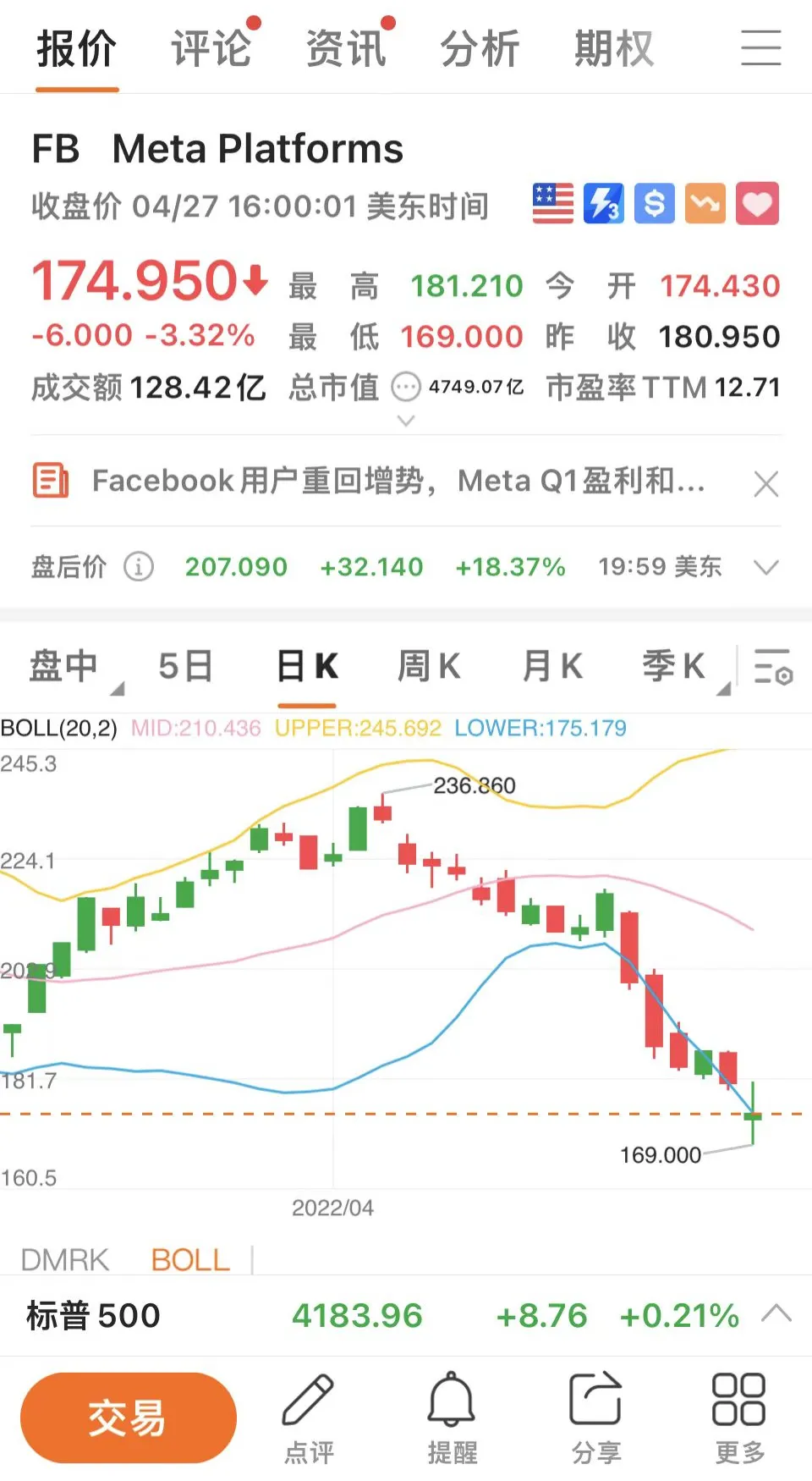Select the 周K weekly chart
The height and width of the screenshot is (1481, 812).
[x=429, y=667]
